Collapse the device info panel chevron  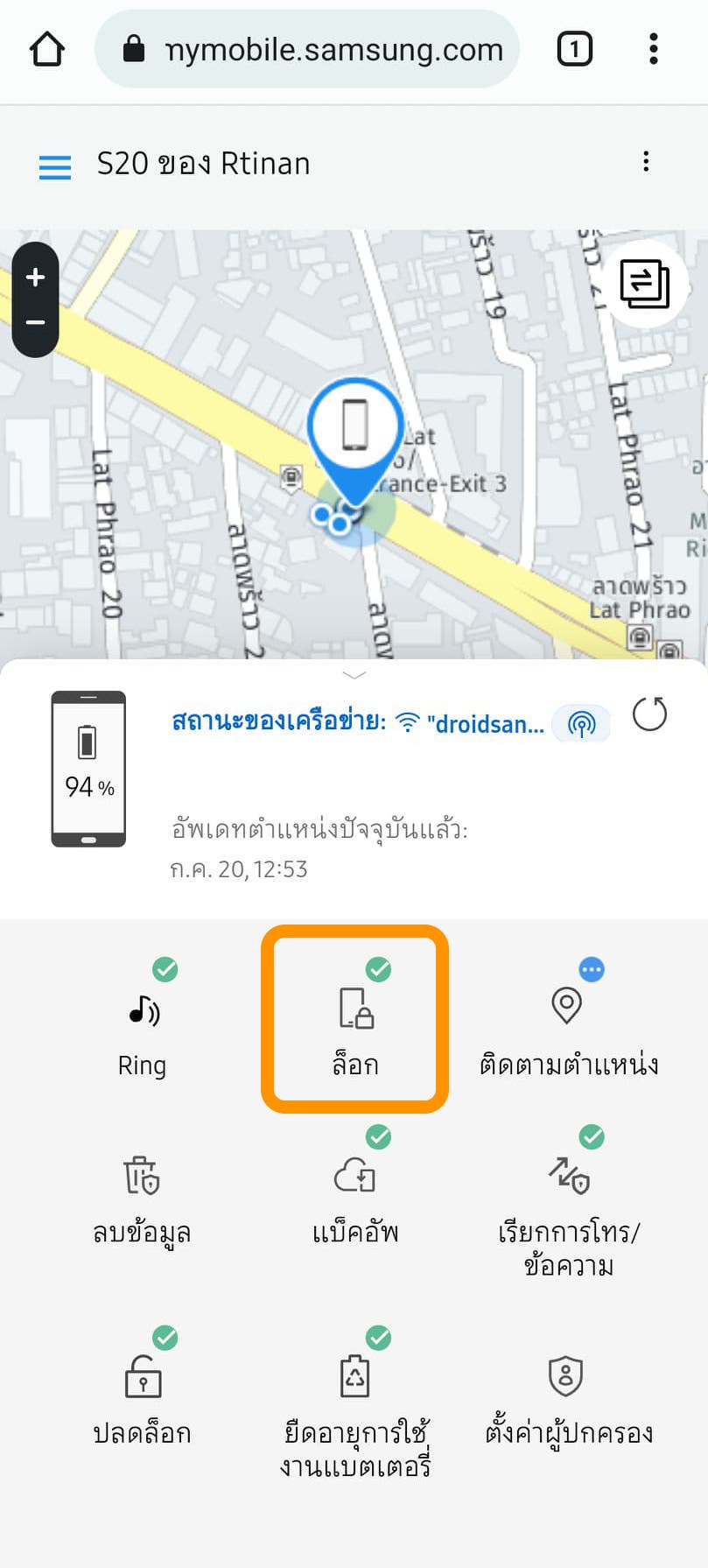tap(354, 675)
